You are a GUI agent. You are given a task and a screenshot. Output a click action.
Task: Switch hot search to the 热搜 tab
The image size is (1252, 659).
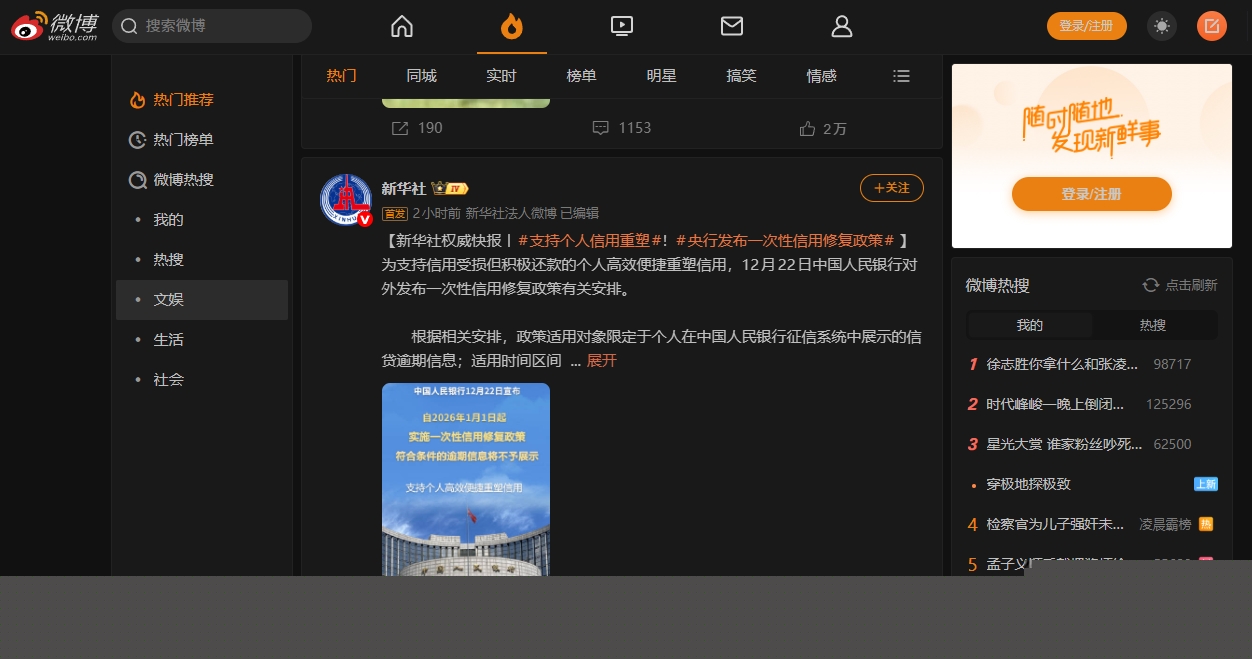pyautogui.click(x=1153, y=325)
